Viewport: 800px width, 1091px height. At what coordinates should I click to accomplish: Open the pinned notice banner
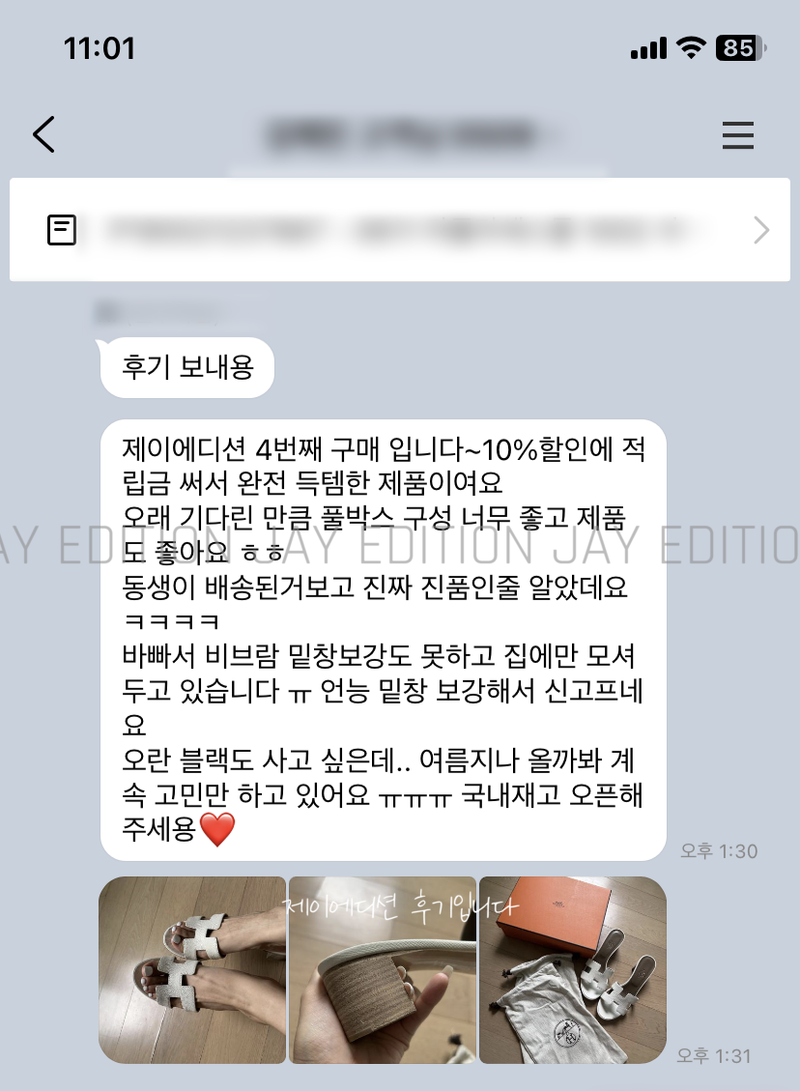(400, 230)
